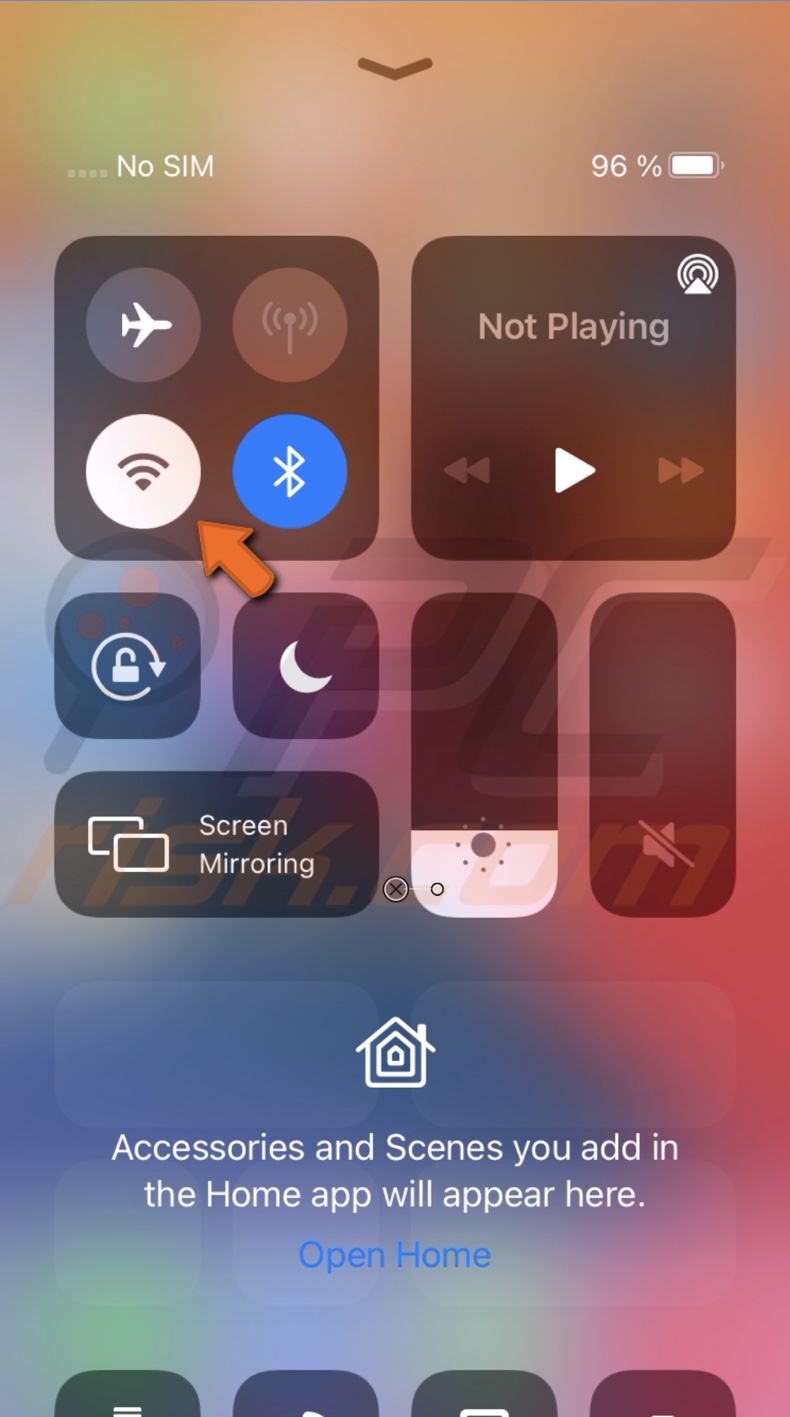The image size is (790, 1417).
Task: Tap the Cellular Data antenna icon
Action: [x=290, y=324]
